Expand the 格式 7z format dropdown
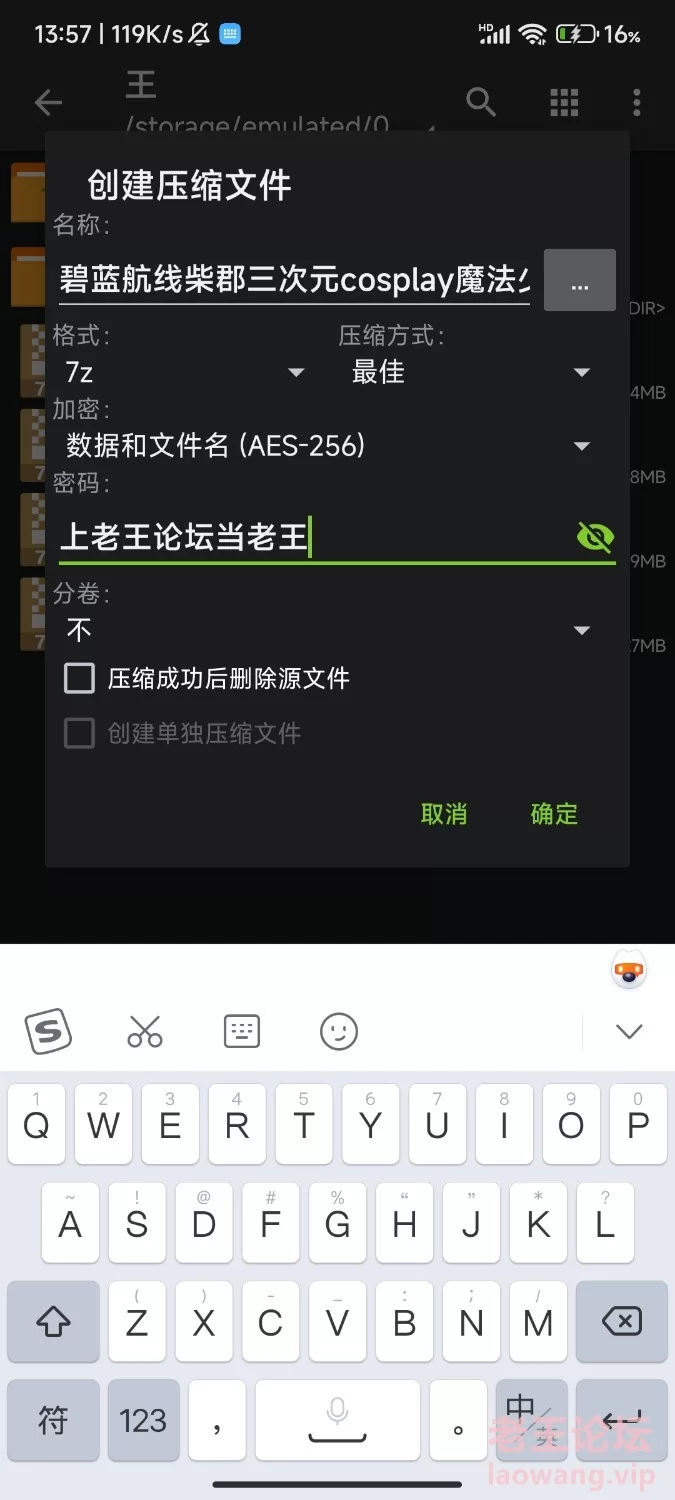Screen dimensions: 675x1500 (x=185, y=373)
